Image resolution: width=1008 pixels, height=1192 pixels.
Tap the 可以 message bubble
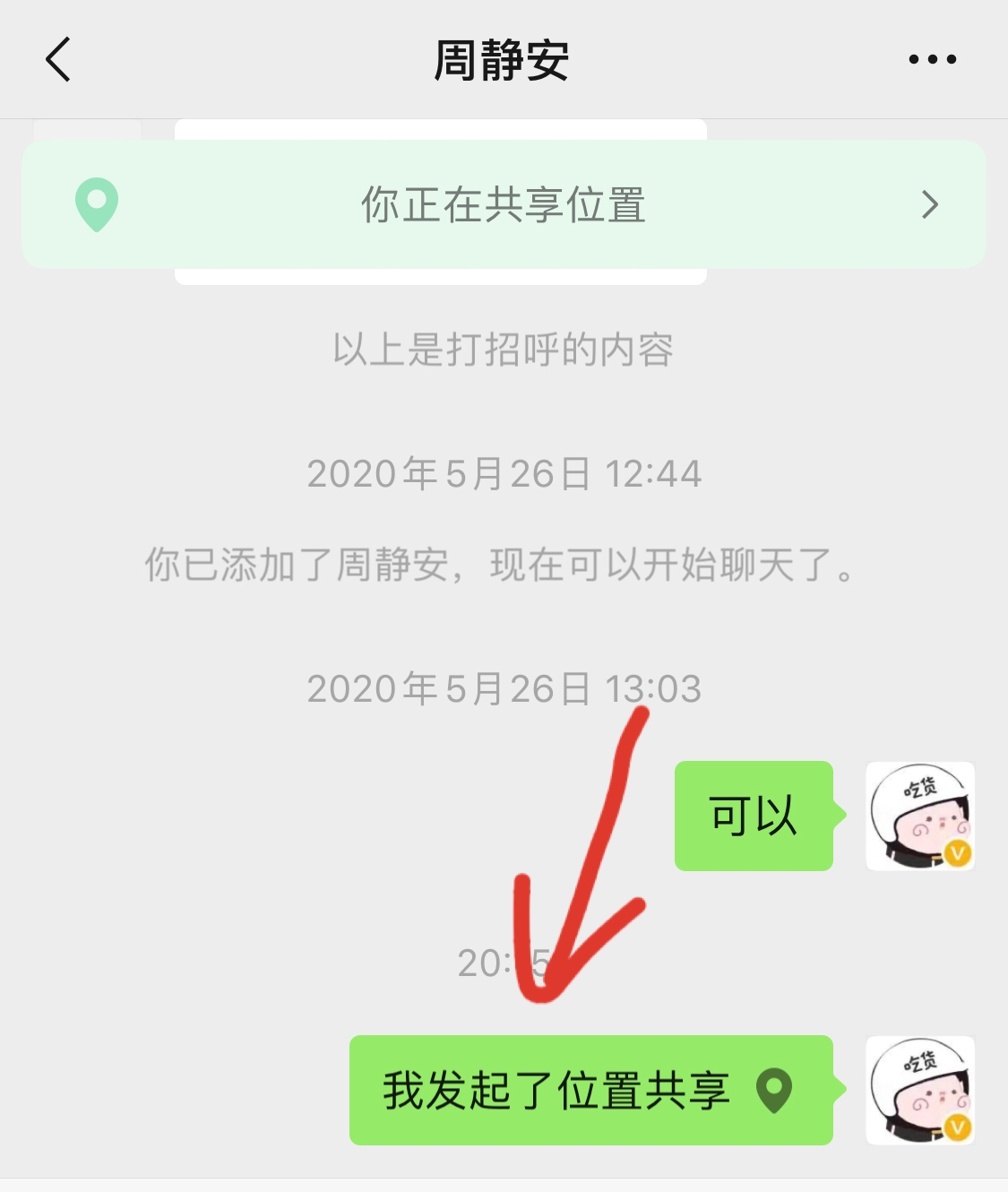pos(754,816)
